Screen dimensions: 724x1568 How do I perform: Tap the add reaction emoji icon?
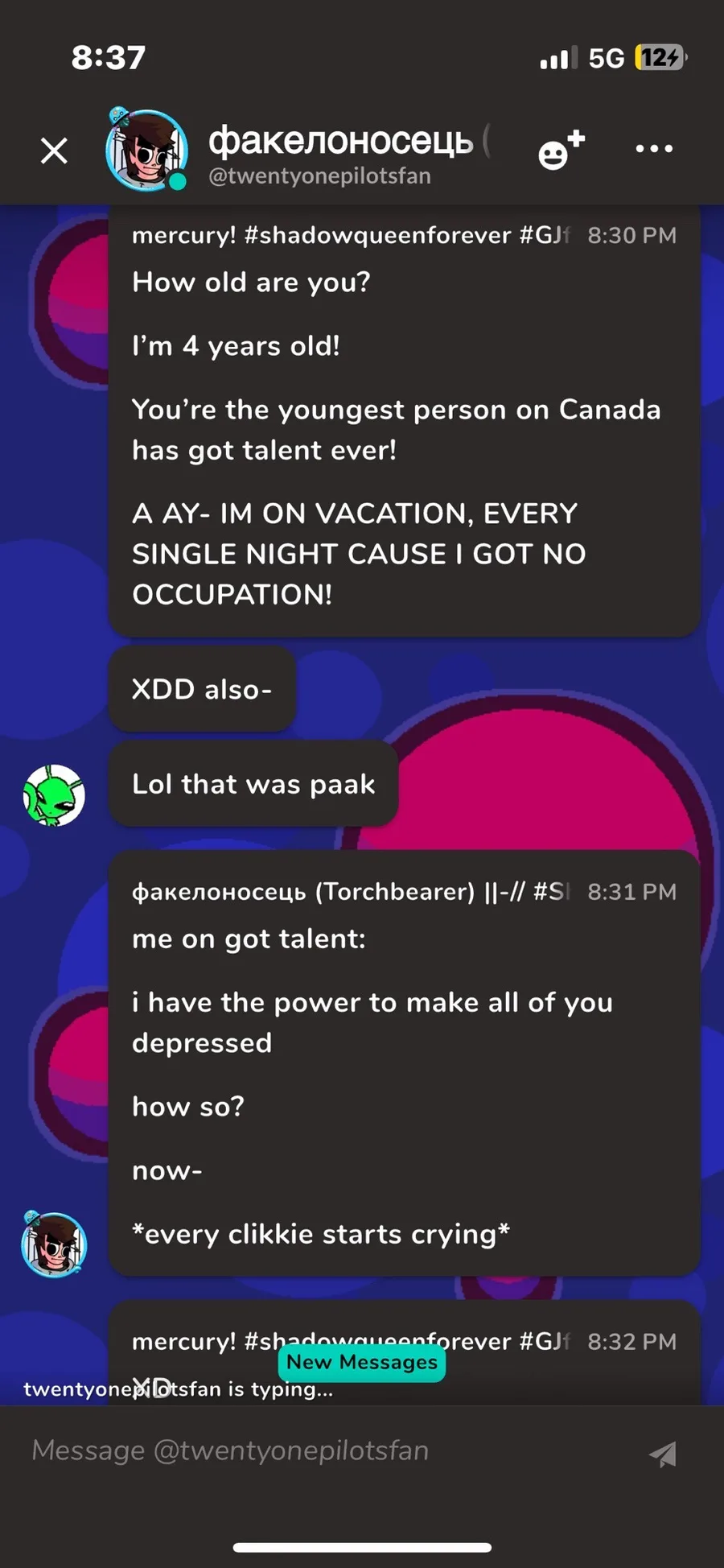[x=561, y=150]
